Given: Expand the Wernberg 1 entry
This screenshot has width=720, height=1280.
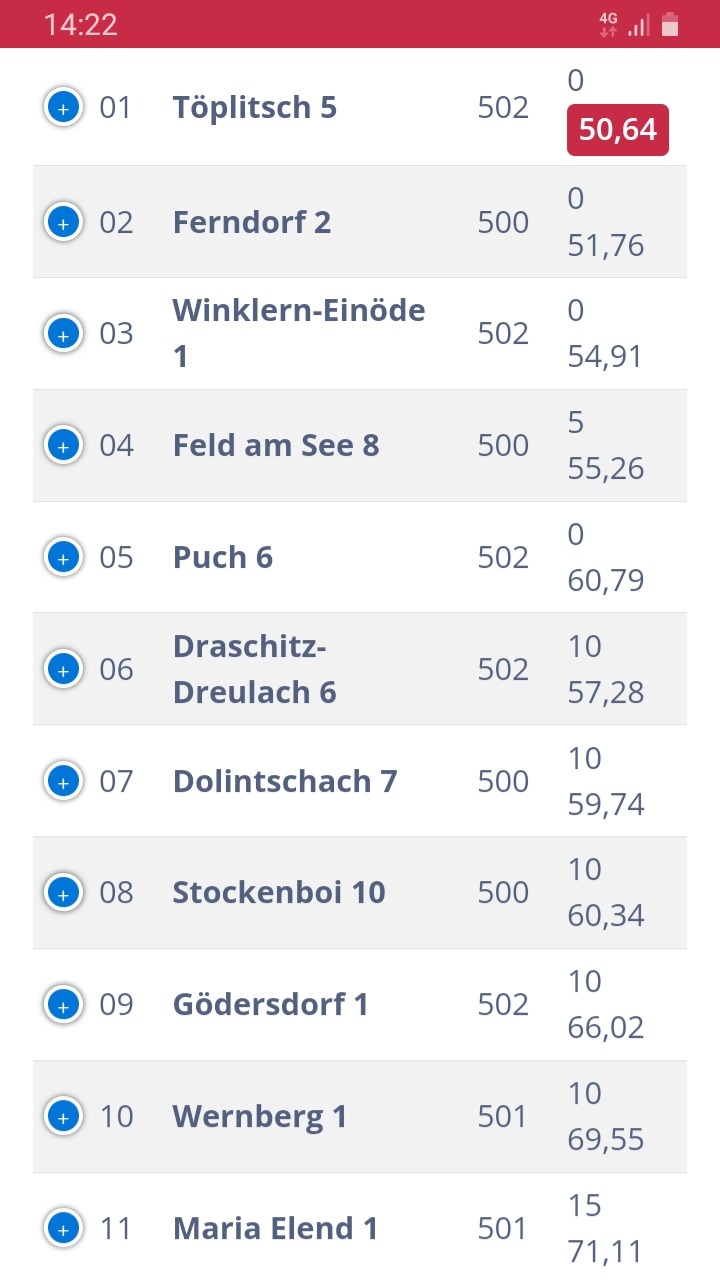Looking at the screenshot, I should (x=63, y=1116).
